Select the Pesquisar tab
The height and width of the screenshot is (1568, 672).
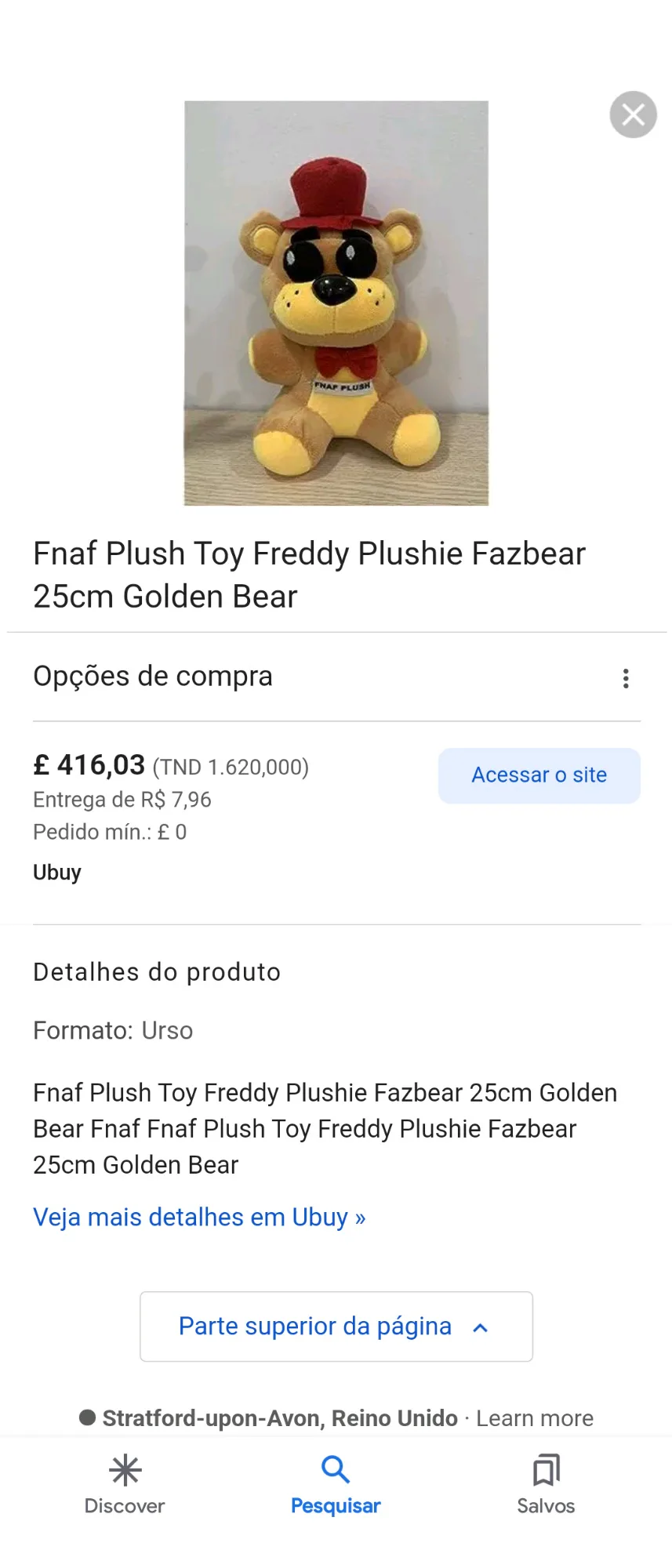(x=336, y=1483)
